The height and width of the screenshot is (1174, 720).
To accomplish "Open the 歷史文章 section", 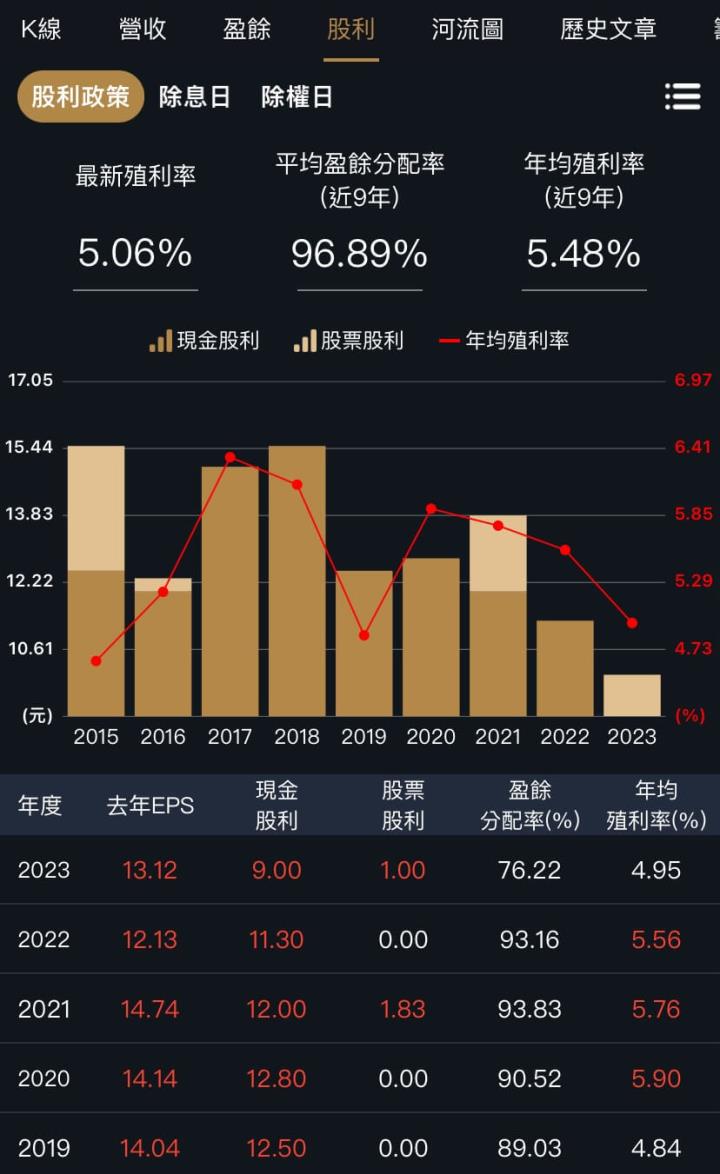I will point(606,30).
